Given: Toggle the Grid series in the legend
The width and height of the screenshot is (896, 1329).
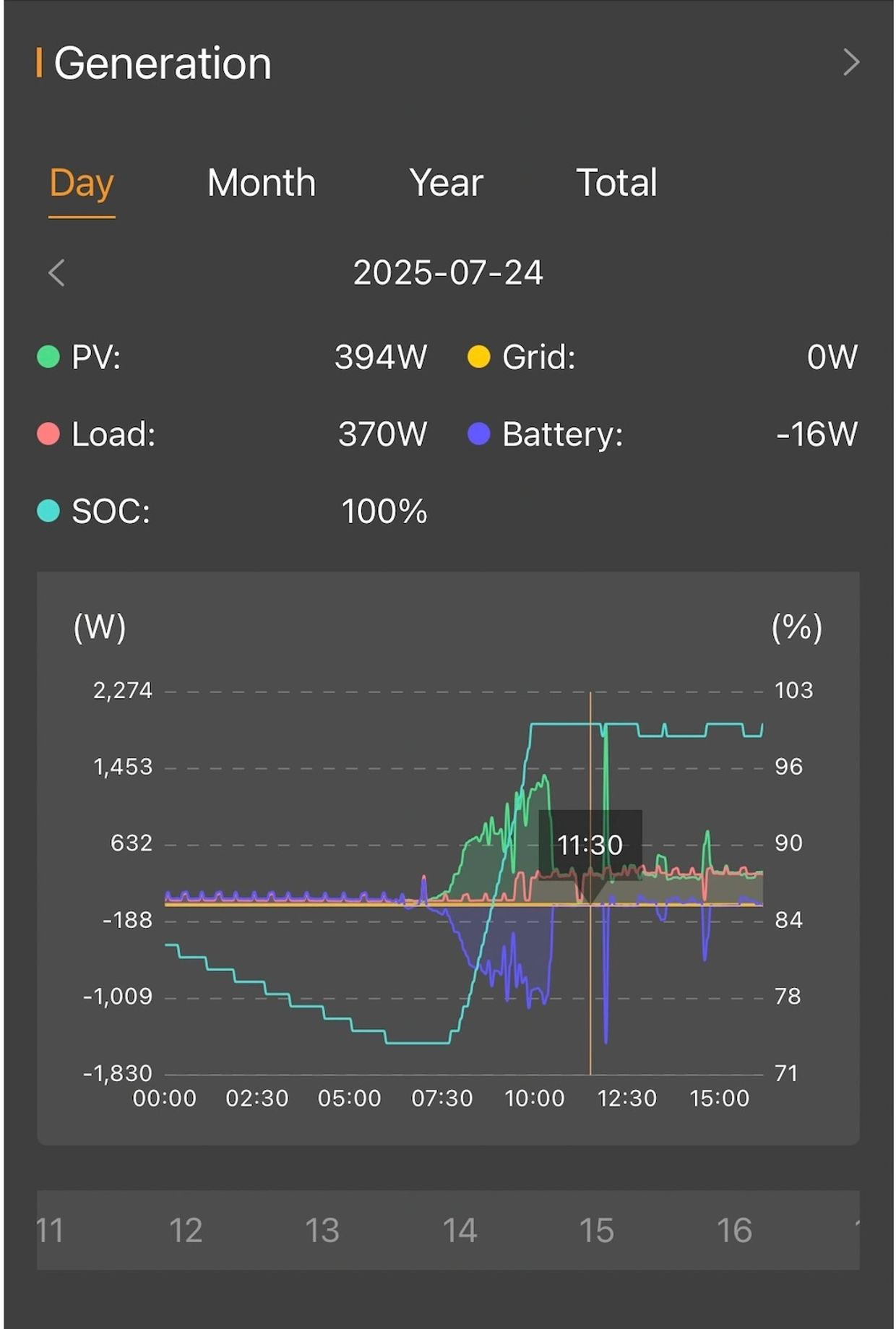Looking at the screenshot, I should click(522, 357).
